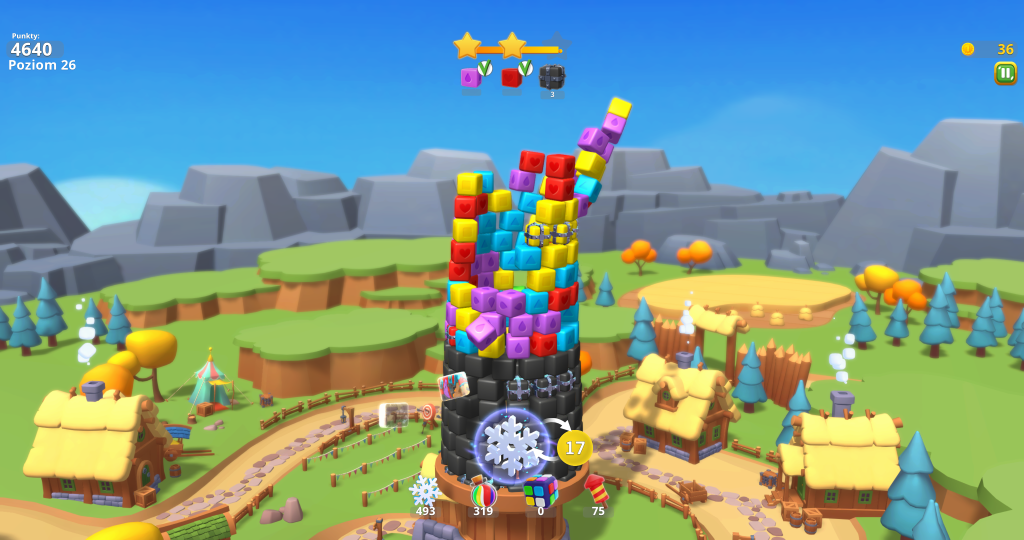The image size is (1024, 540).
Task: Select the color cube booster (0)
Action: [x=540, y=491]
